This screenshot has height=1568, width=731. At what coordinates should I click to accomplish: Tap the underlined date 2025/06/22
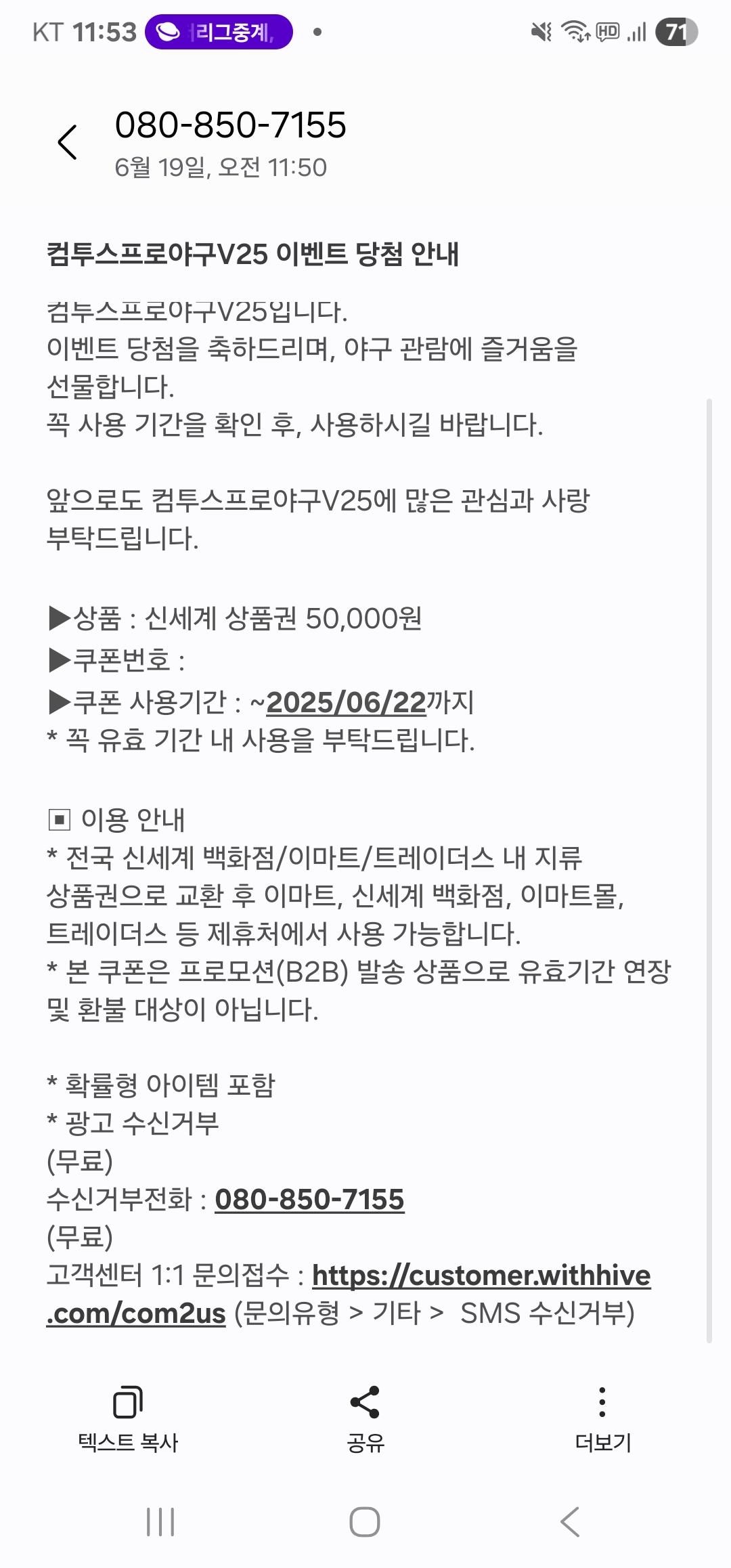click(347, 702)
